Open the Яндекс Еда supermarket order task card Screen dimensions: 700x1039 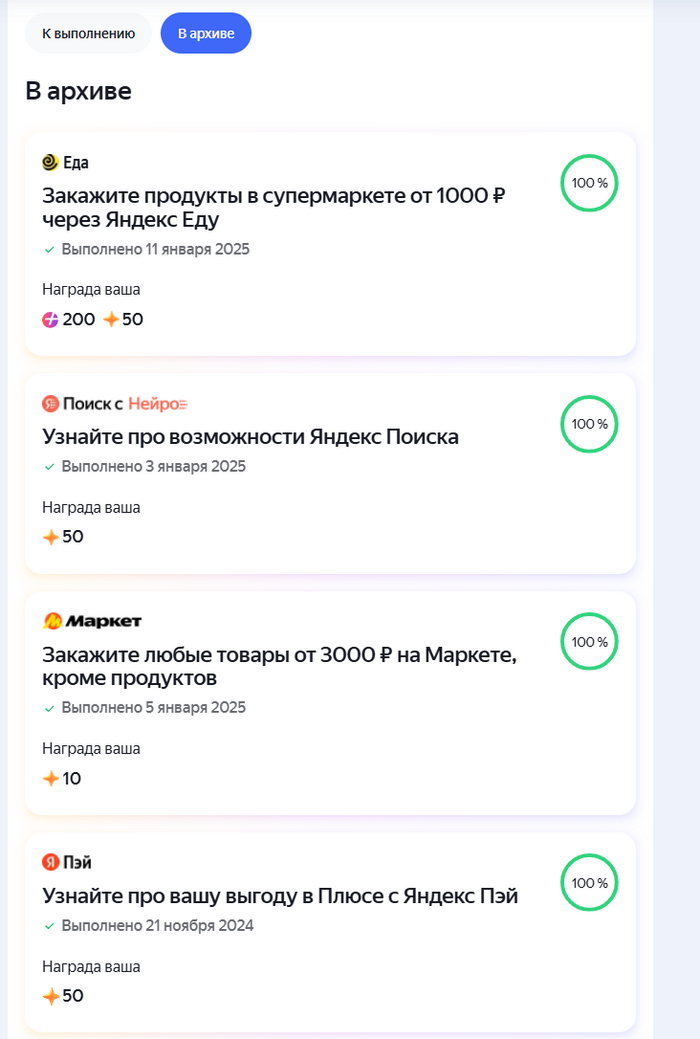pyautogui.click(x=273, y=205)
